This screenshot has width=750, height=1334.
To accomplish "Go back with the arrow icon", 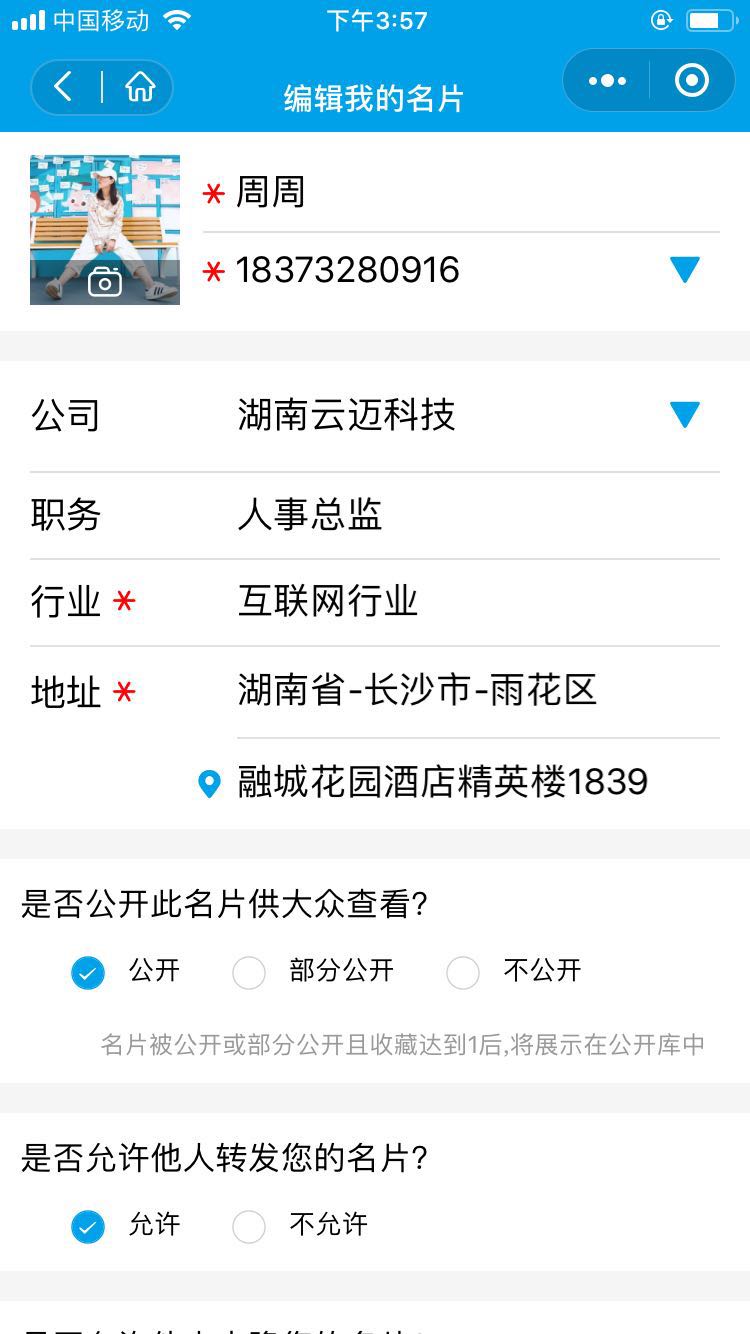I will tap(63, 87).
